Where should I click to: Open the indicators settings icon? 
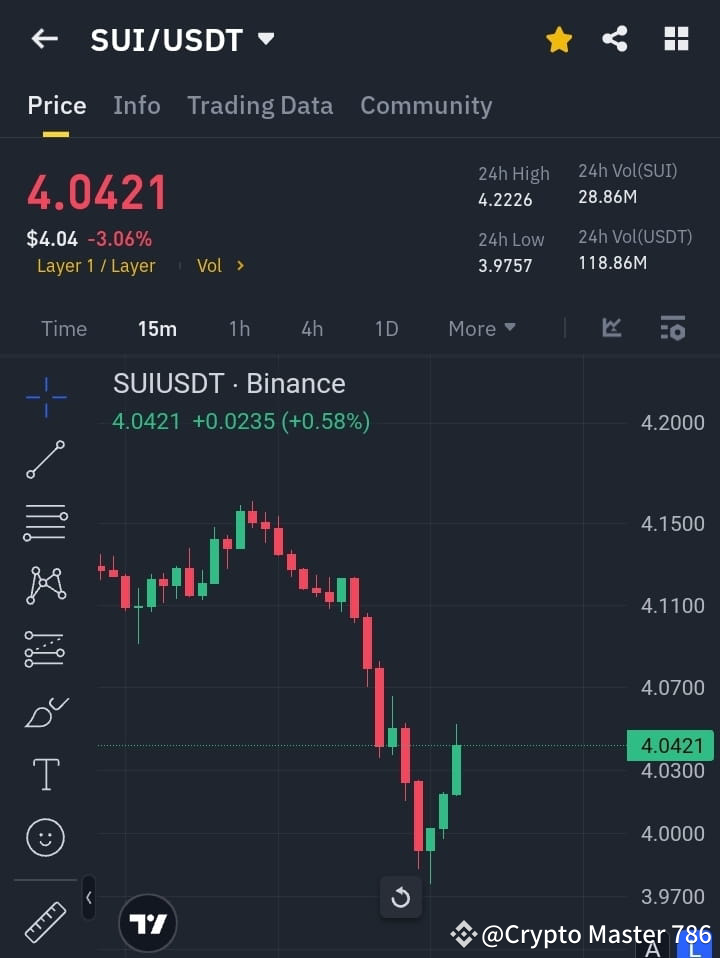pos(673,328)
